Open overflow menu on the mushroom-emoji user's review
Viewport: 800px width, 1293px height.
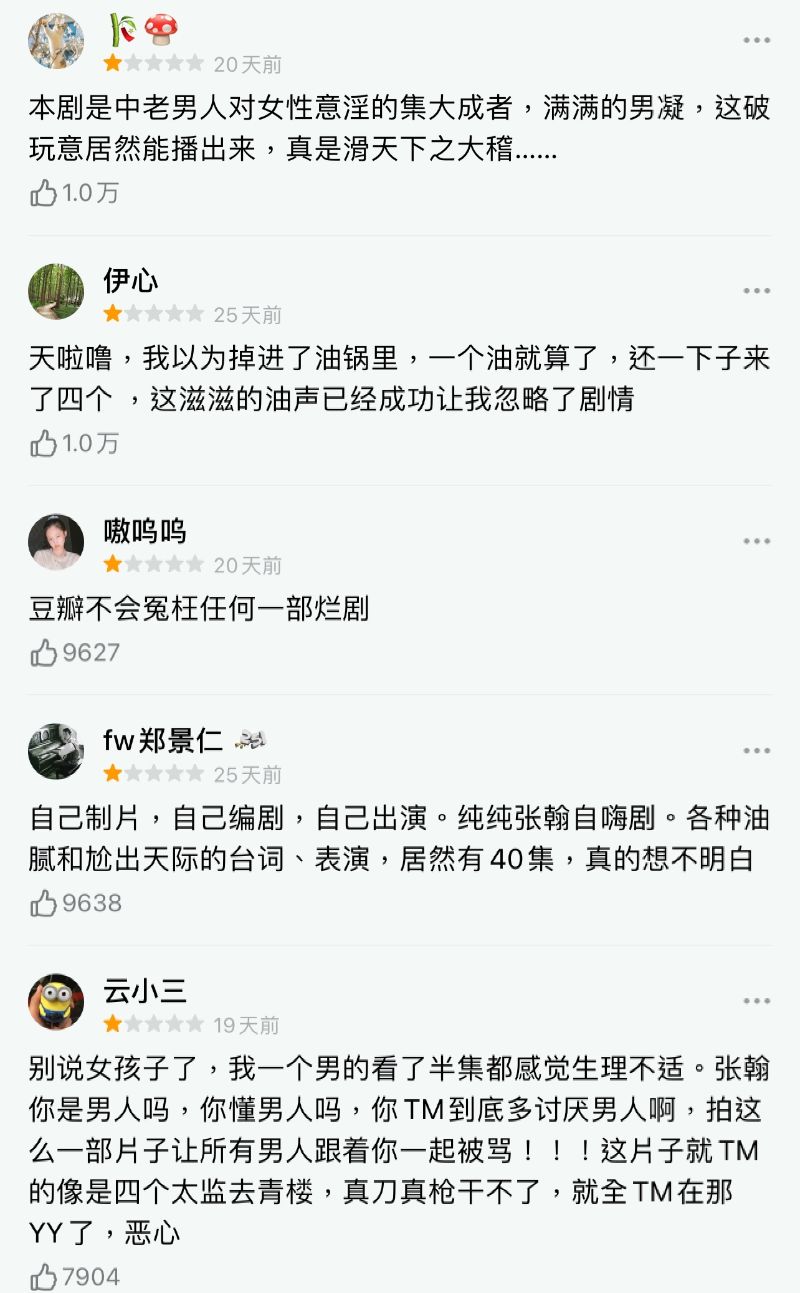pyautogui.click(x=756, y=41)
